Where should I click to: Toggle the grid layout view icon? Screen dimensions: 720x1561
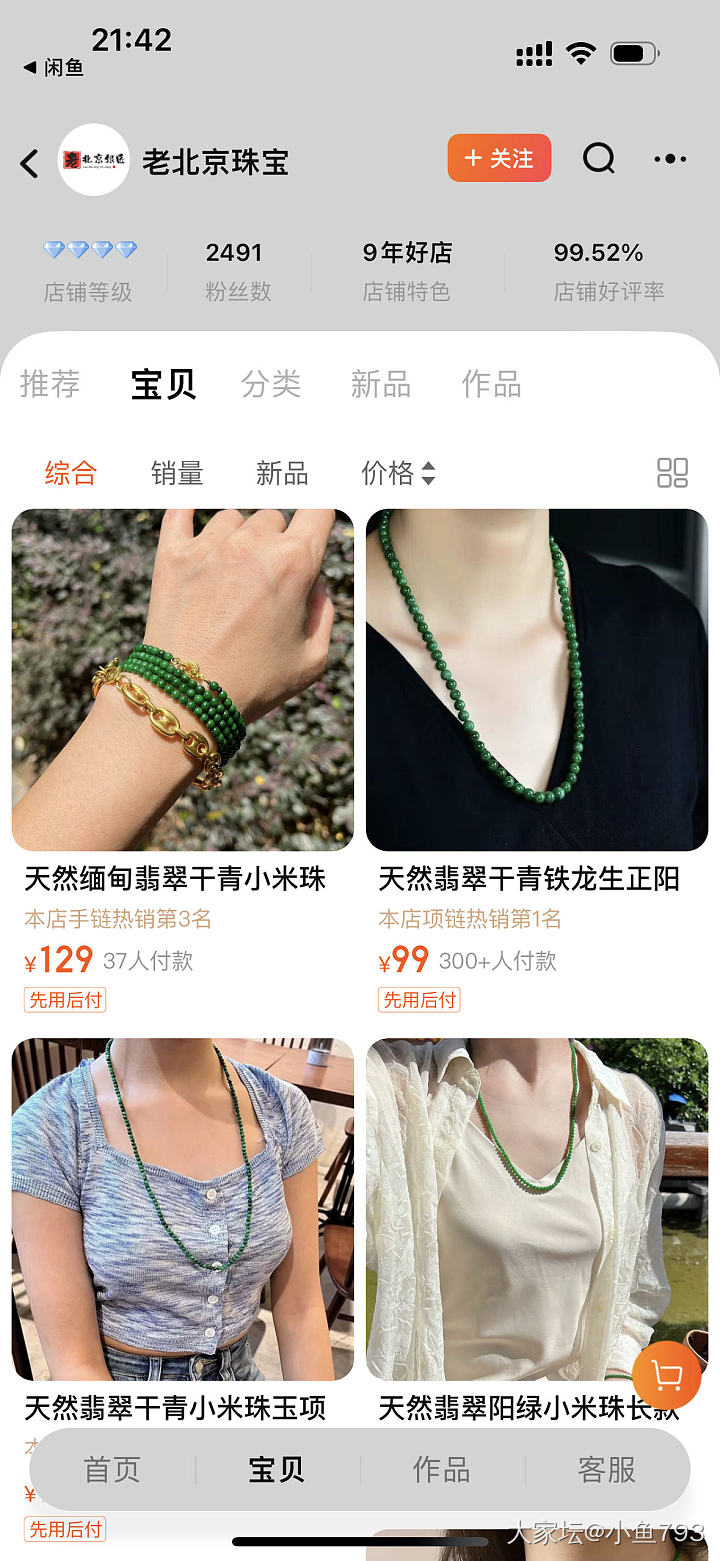(672, 473)
